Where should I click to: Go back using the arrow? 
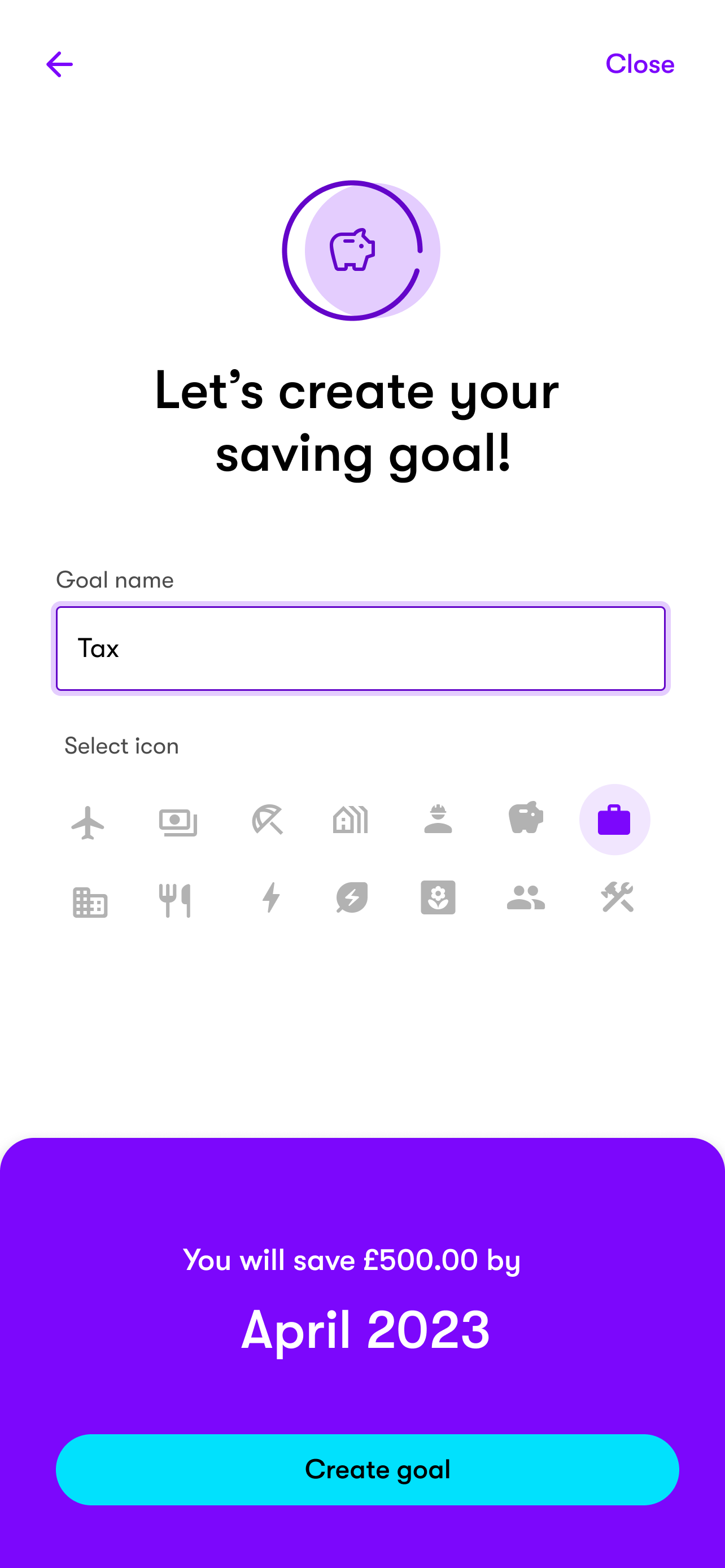coord(59,64)
